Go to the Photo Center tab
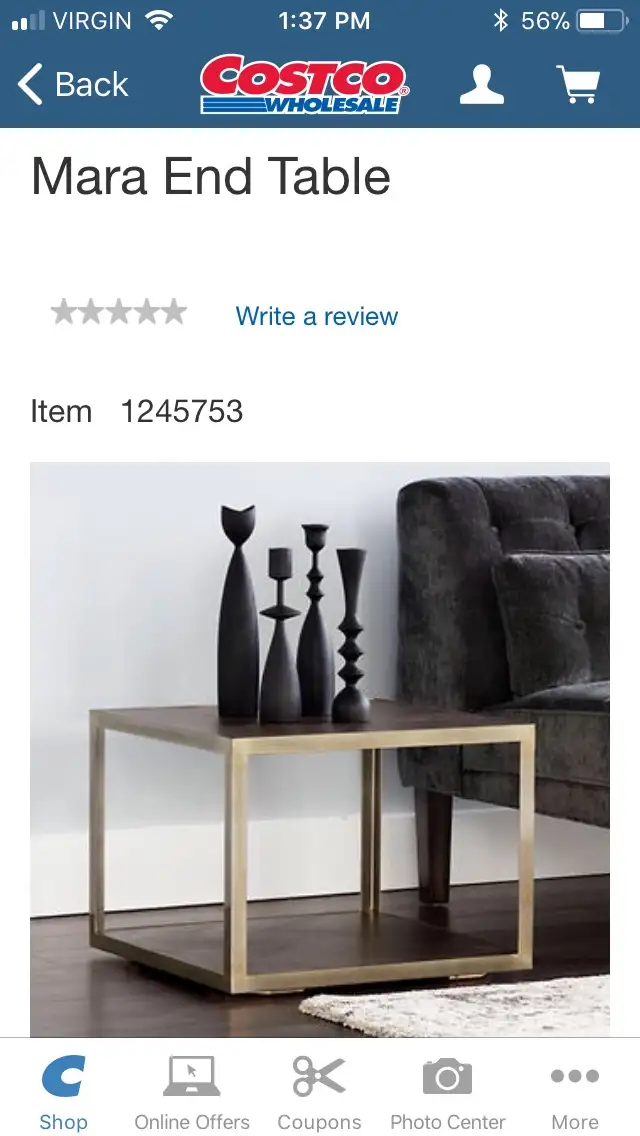 (447, 1092)
